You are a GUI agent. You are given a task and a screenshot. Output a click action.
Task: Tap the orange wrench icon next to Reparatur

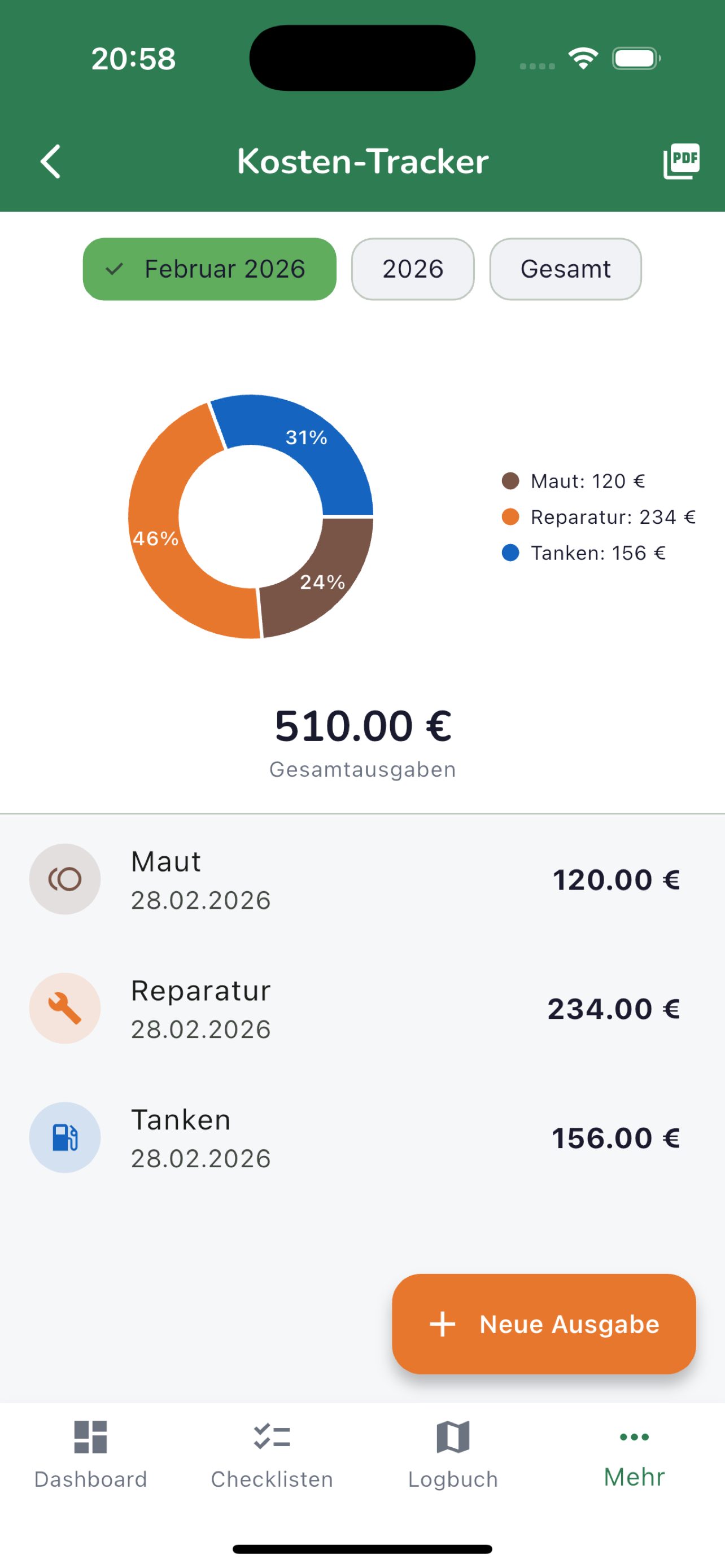coord(65,1008)
